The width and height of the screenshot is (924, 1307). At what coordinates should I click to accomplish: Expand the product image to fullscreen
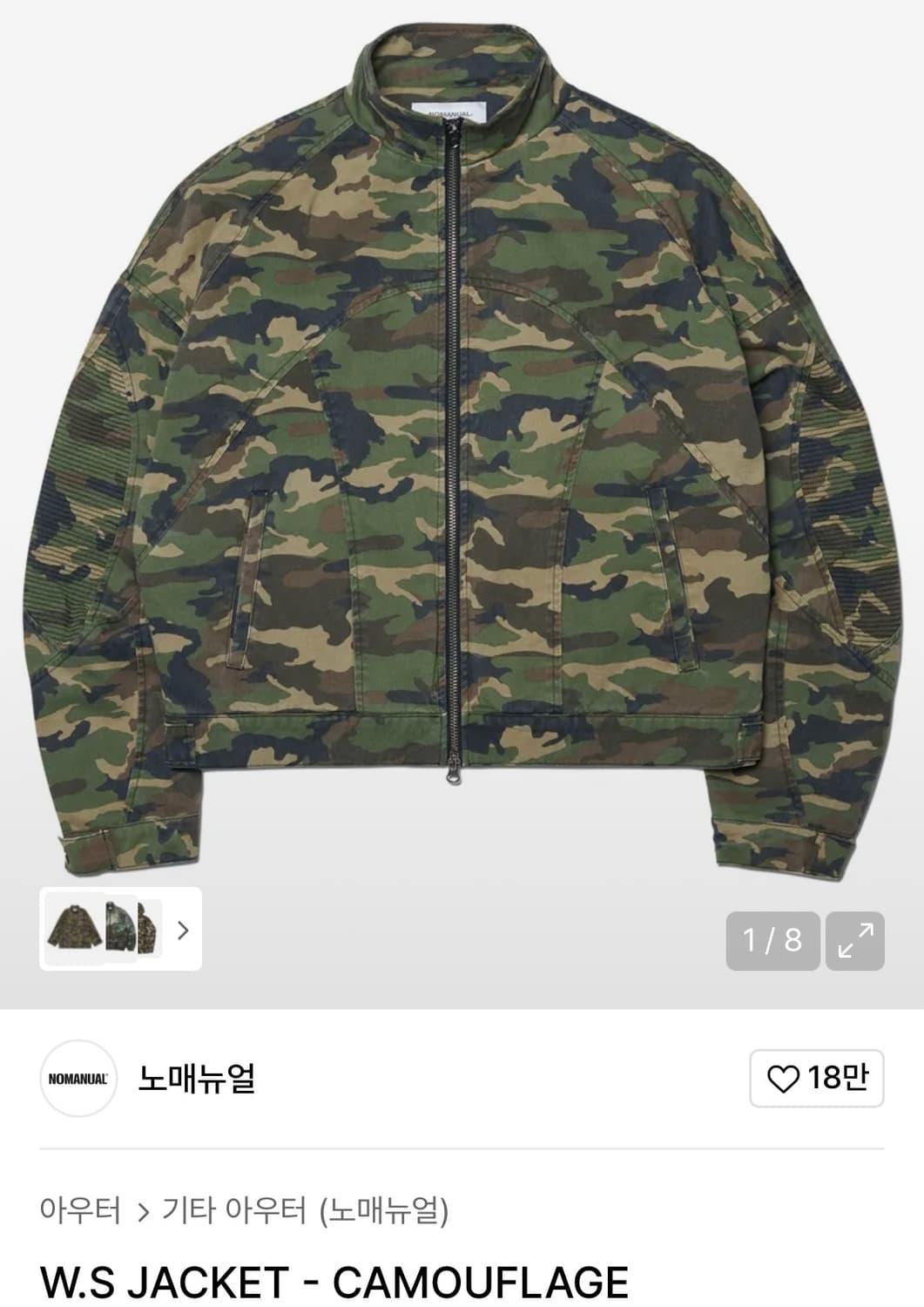point(854,941)
